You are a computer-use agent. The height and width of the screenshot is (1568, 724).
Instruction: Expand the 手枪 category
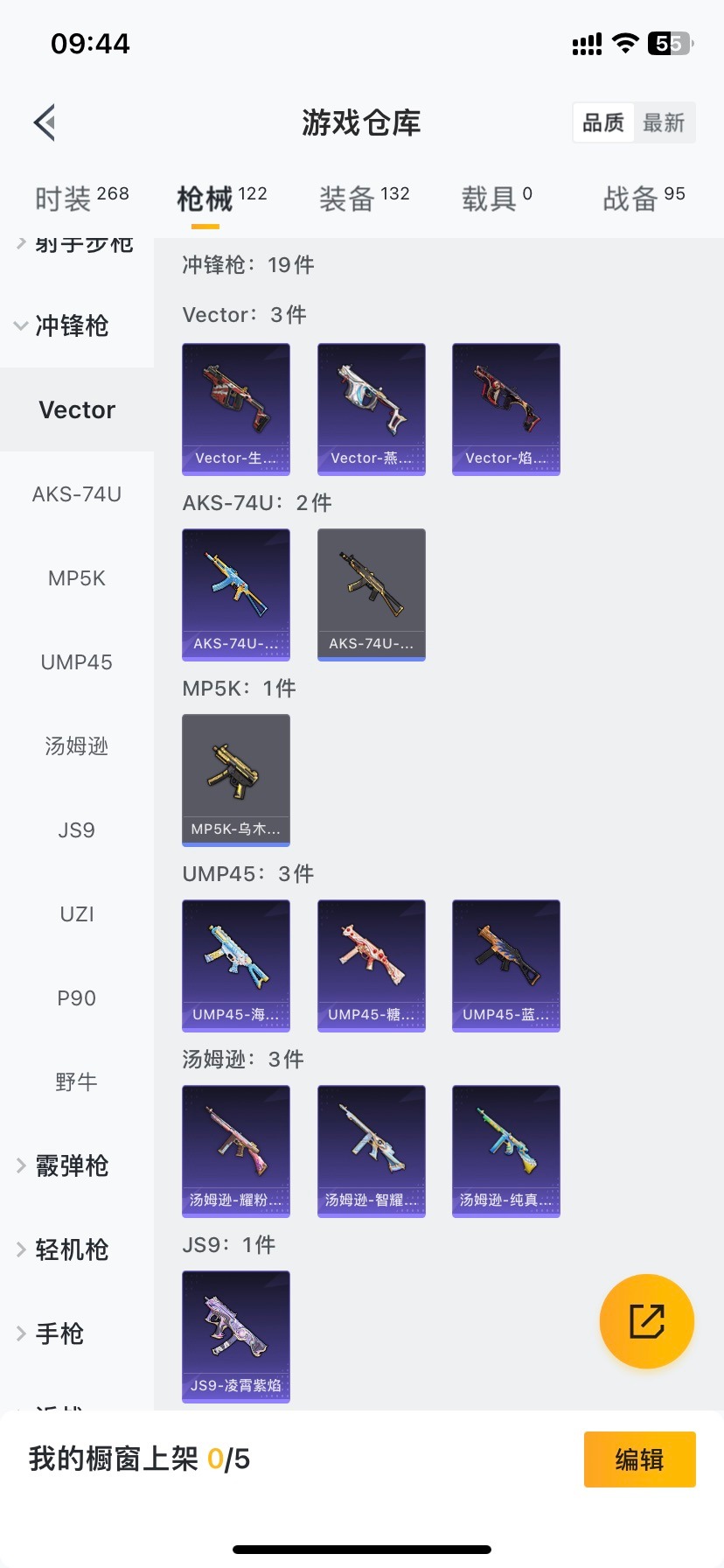coord(59,1334)
